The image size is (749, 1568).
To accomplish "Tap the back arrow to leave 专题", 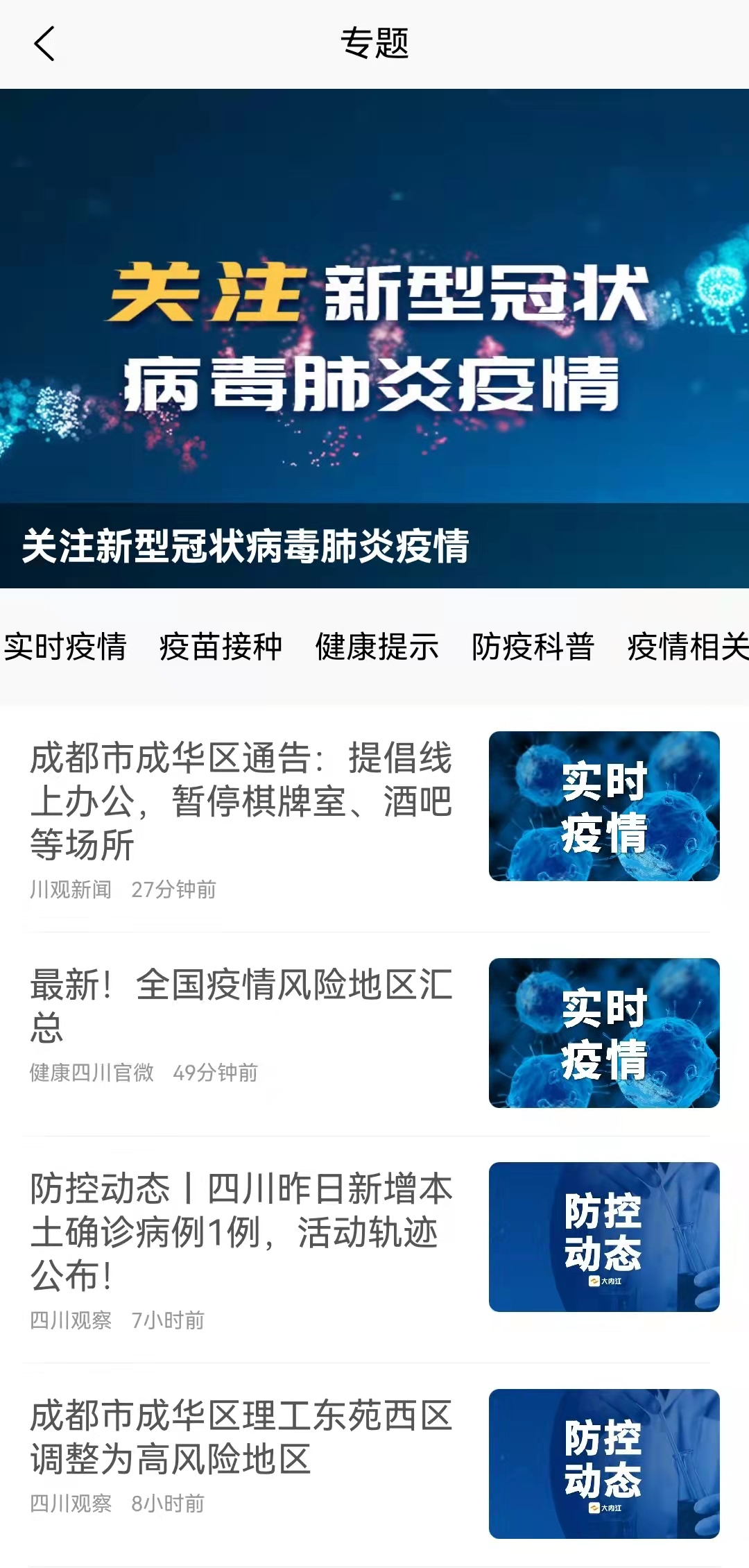I will 43,44.
